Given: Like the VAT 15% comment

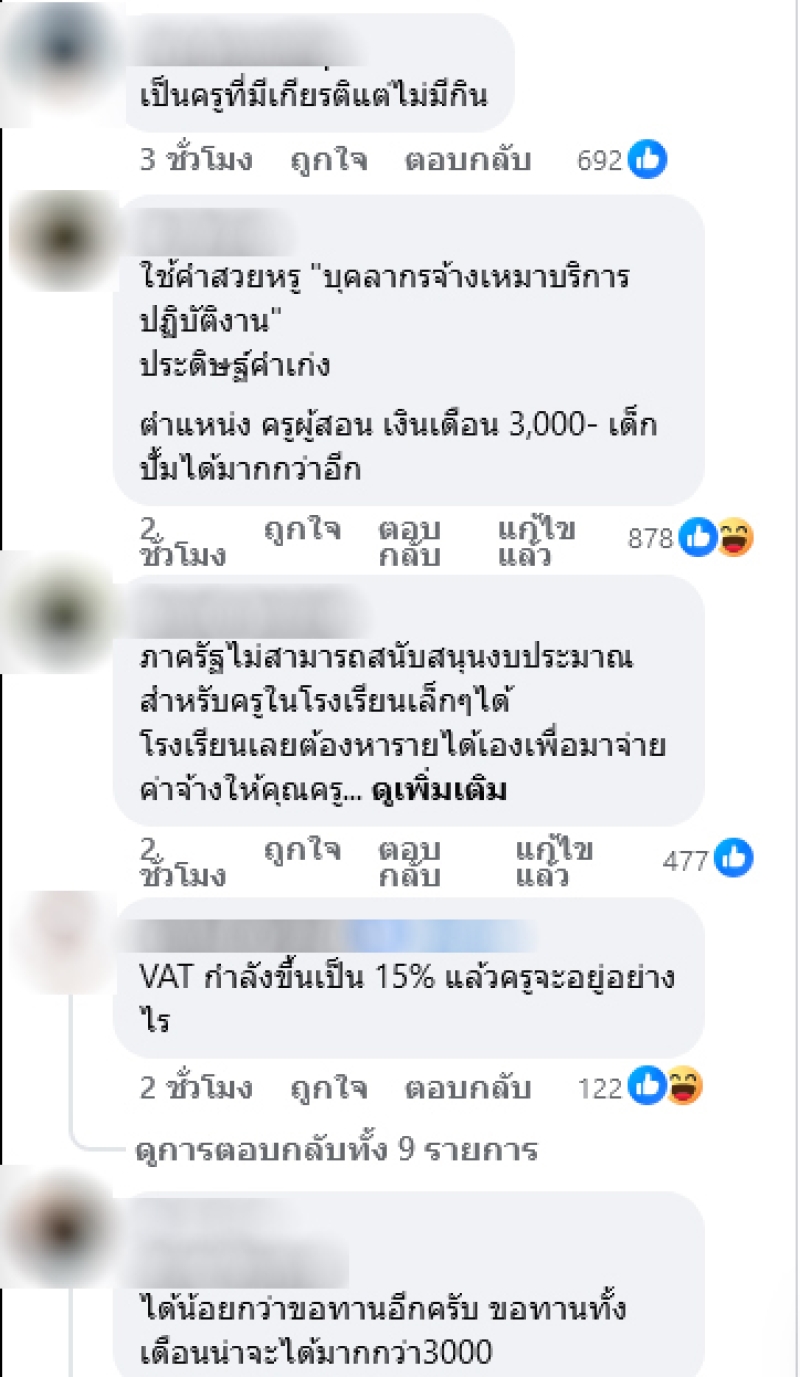Looking at the screenshot, I should pyautogui.click(x=330, y=1088).
